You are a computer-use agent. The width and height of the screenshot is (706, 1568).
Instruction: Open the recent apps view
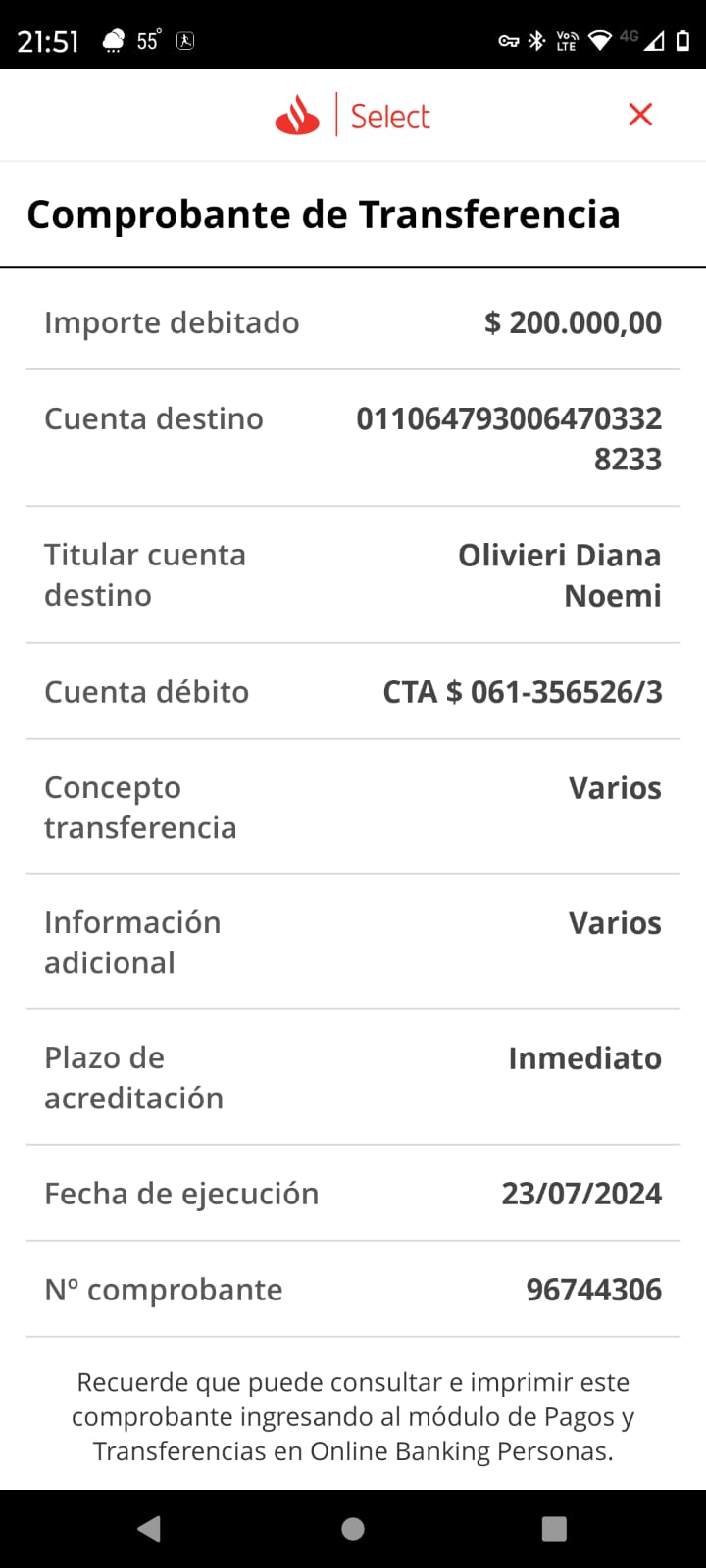pyautogui.click(x=554, y=1528)
